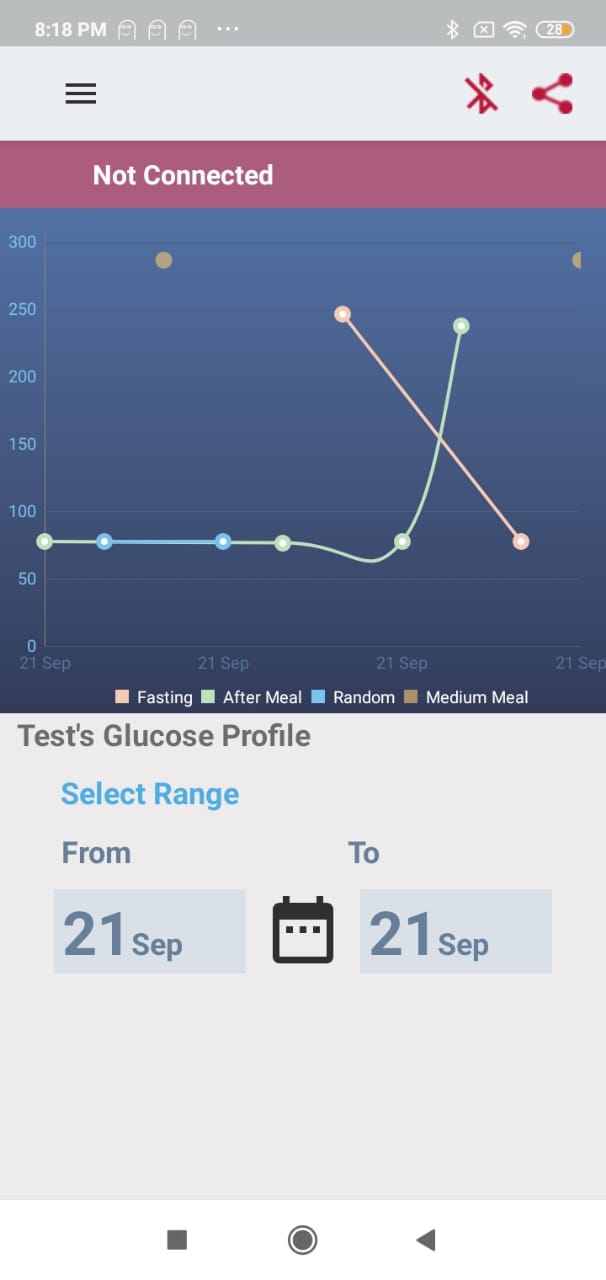Viewport: 606px width, 1280px height.
Task: Toggle the Medium Meal legend entry
Action: (x=466, y=697)
